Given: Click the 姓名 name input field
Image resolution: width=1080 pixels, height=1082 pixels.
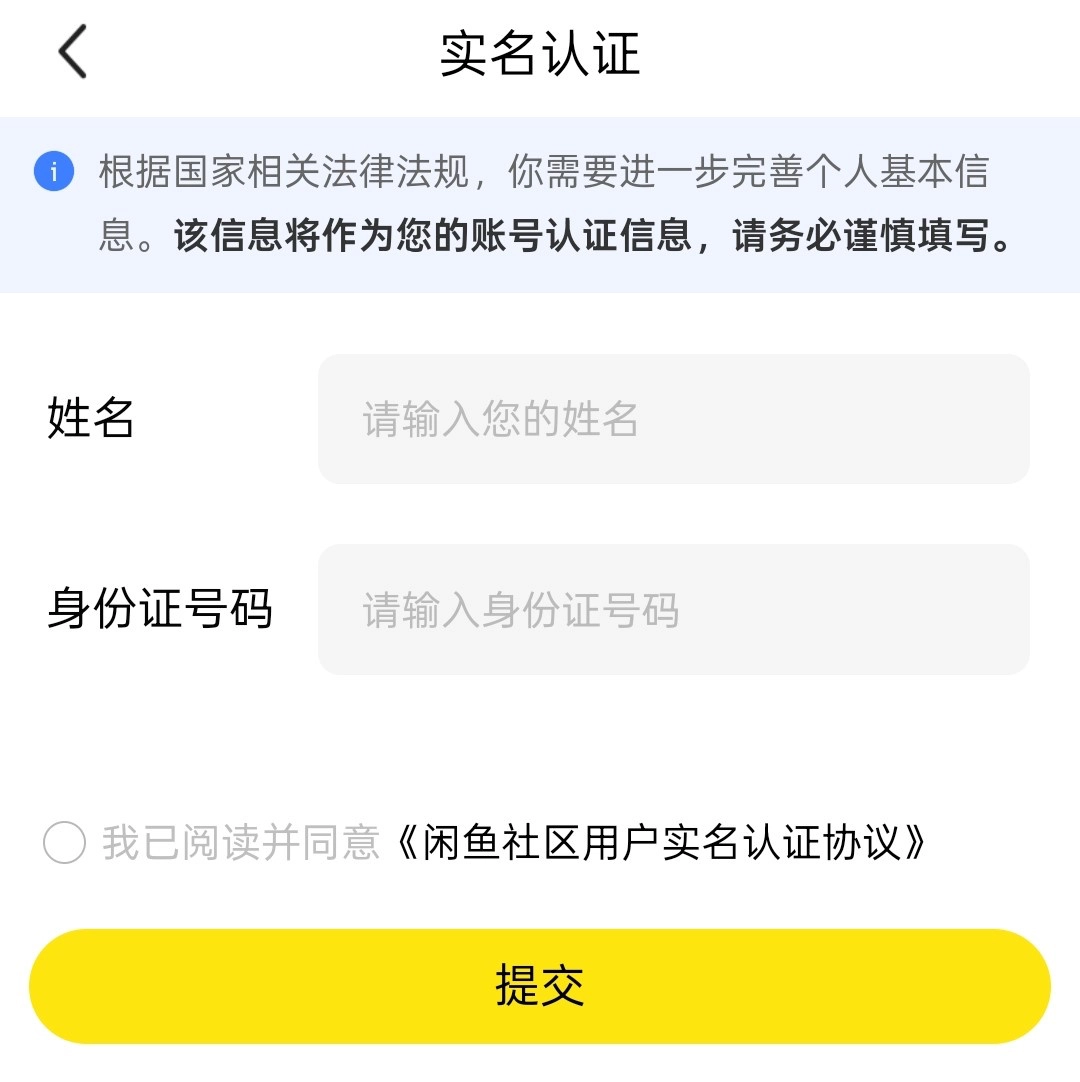Looking at the screenshot, I should [x=673, y=419].
